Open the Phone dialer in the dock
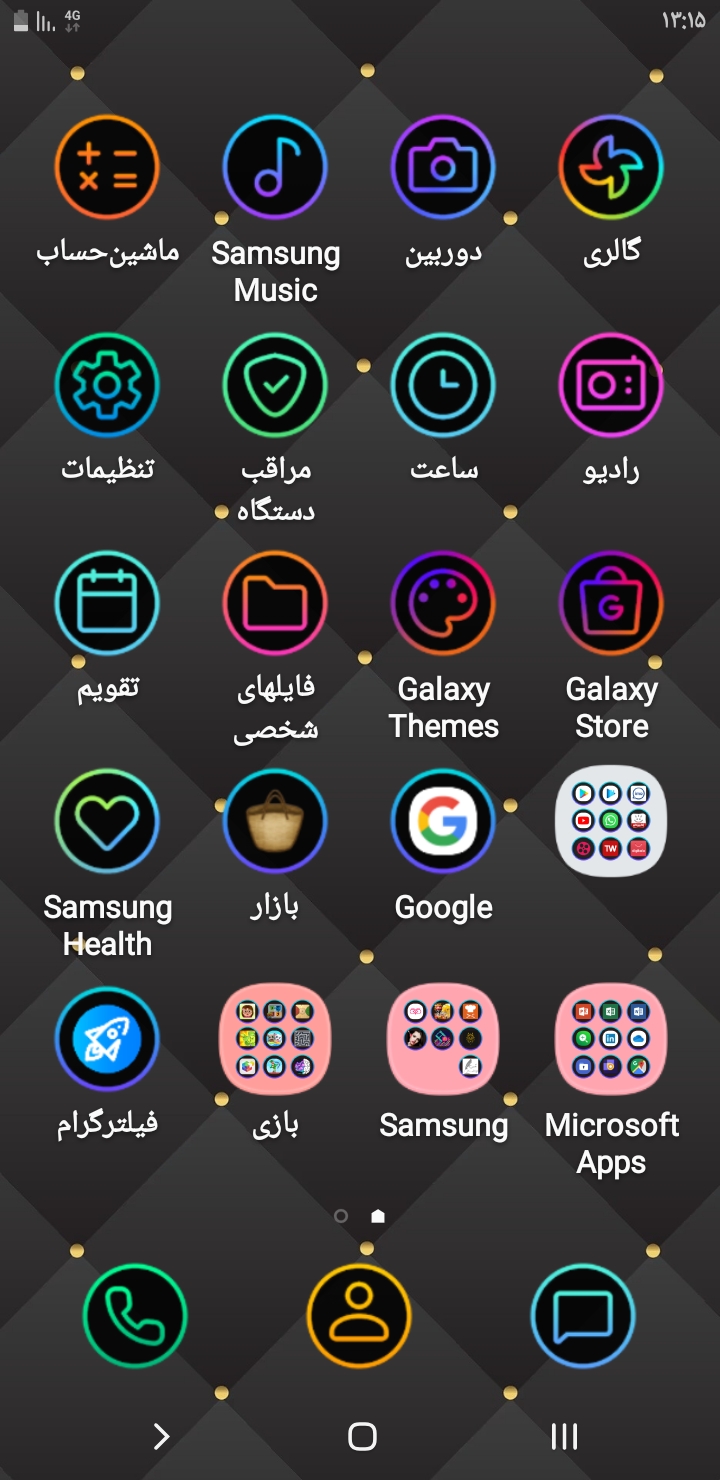Screen dimensions: 720x1480 click(135, 1316)
